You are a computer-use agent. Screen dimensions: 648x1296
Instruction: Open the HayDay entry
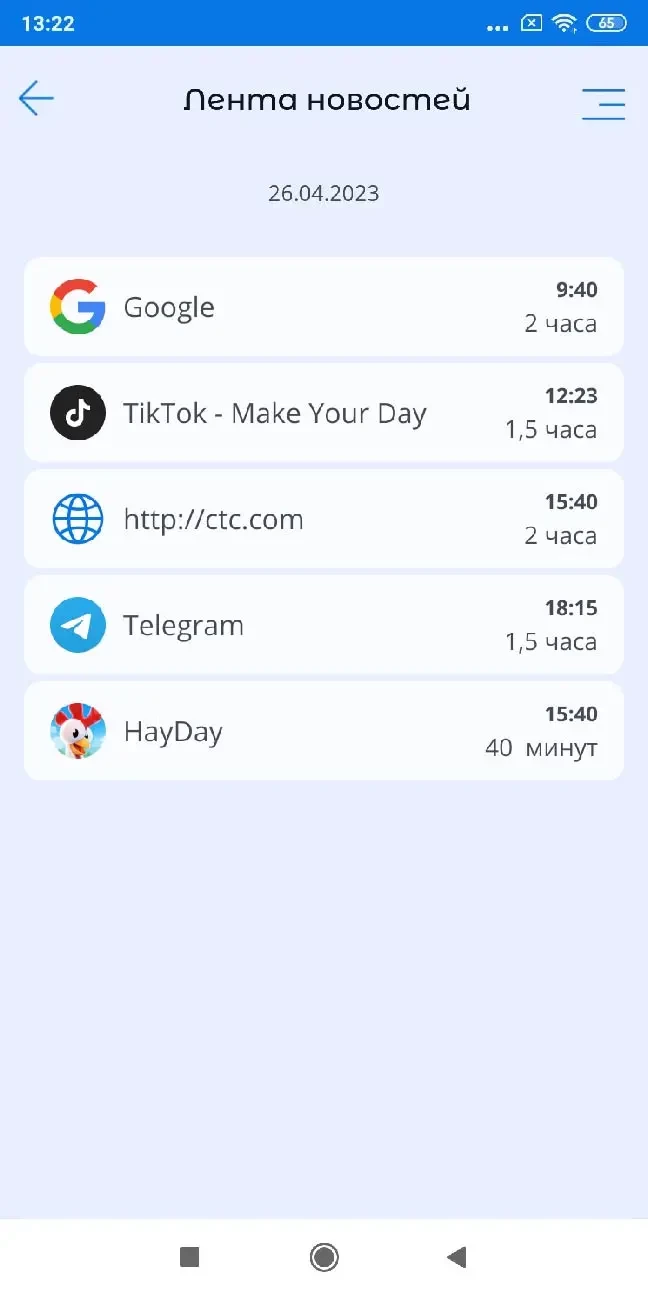(323, 731)
